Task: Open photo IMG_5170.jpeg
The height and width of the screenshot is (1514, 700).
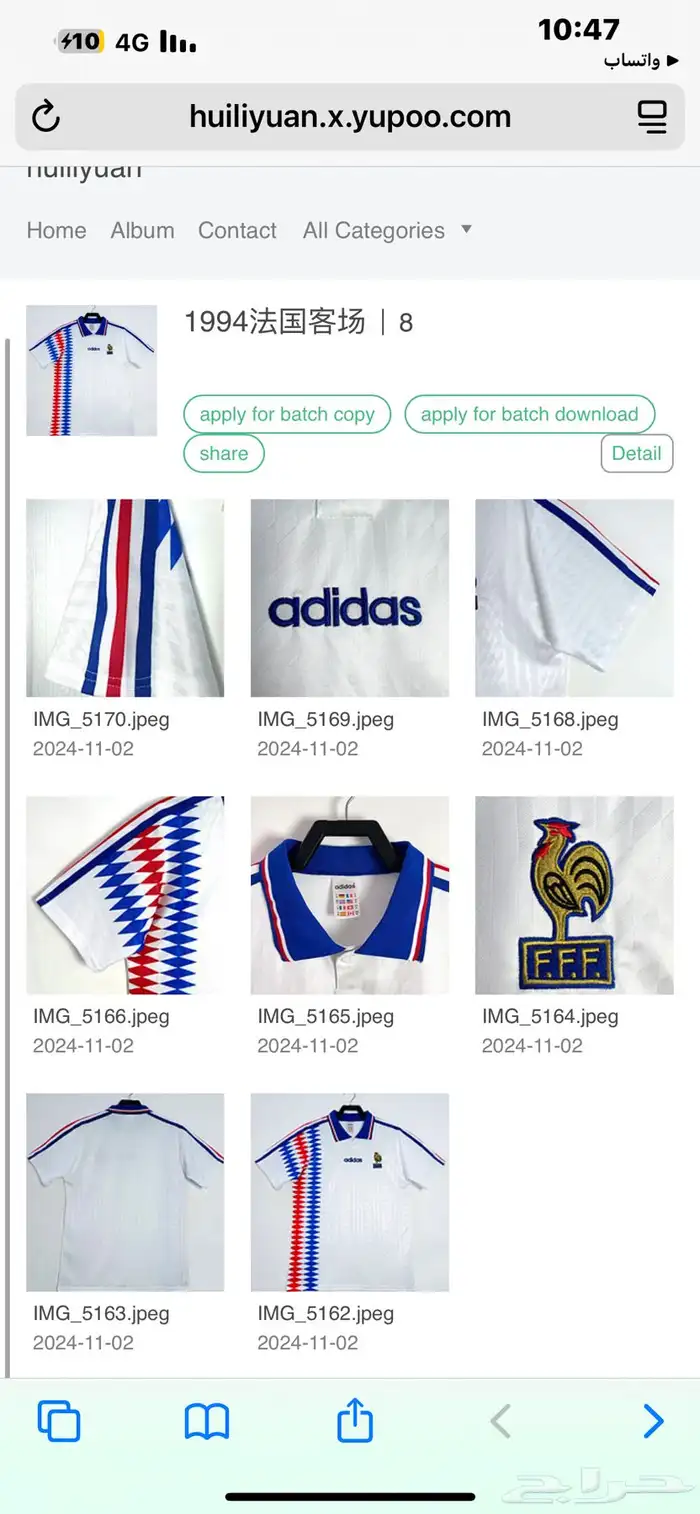Action: [x=125, y=598]
